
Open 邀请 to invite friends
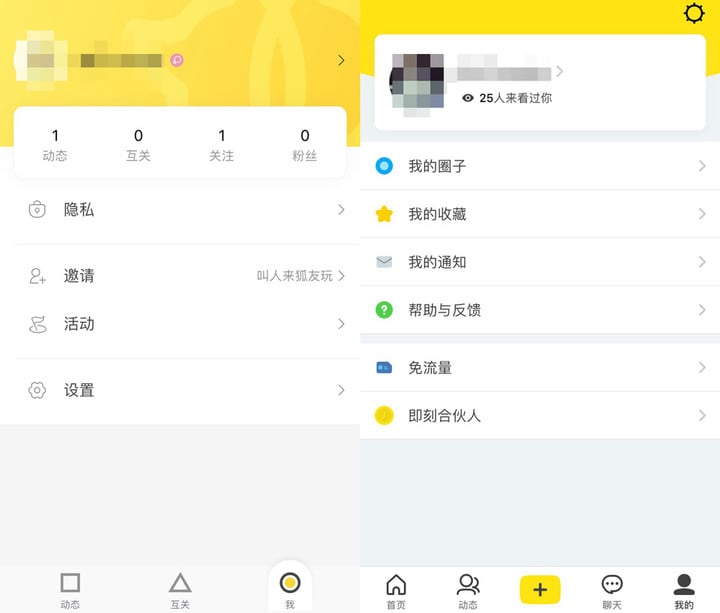tap(180, 276)
